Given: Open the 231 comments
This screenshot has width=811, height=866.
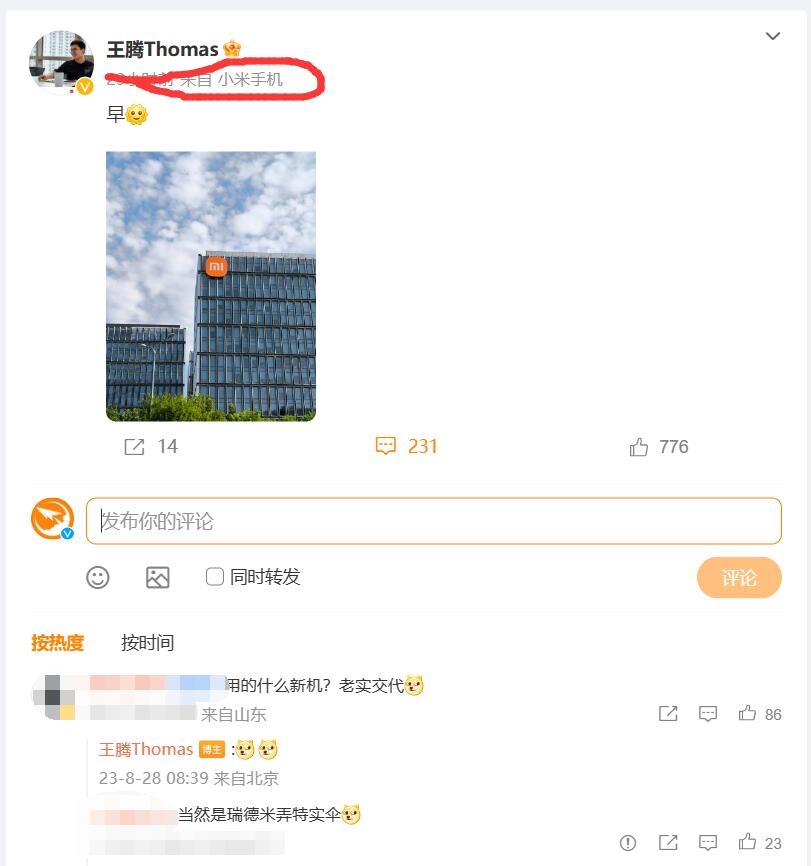Looking at the screenshot, I should [x=407, y=447].
